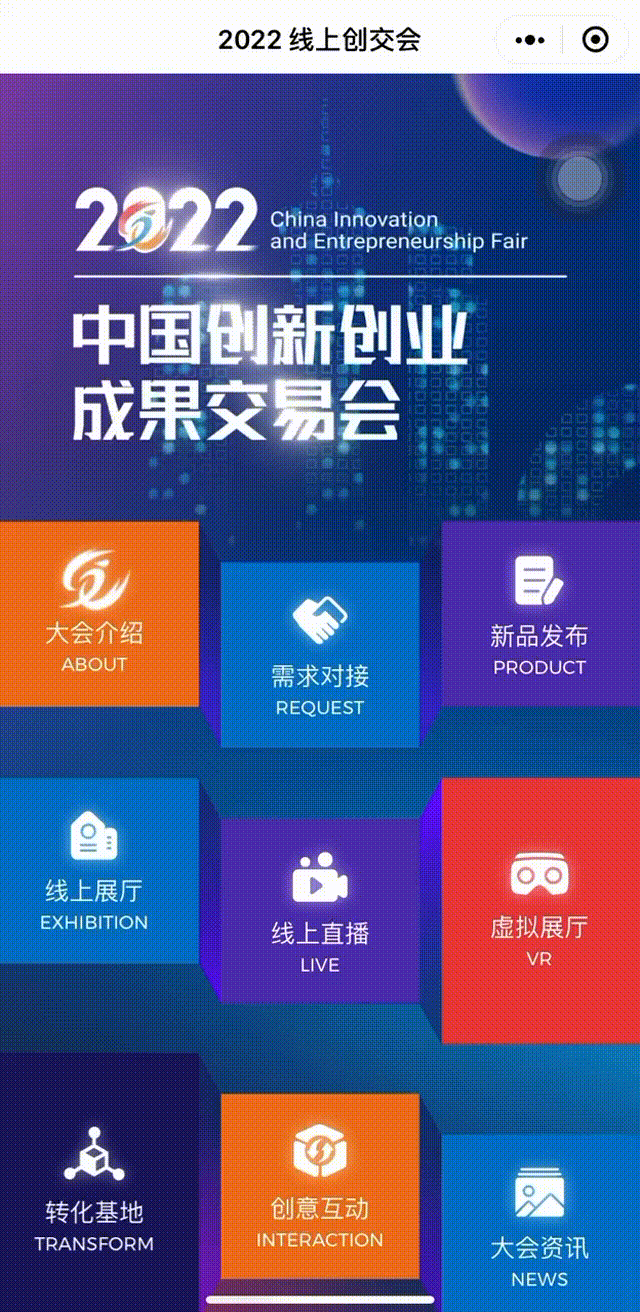Enter the 线上展厅 EXHIBITION section
This screenshot has height=1312, width=640.
[x=97, y=870]
